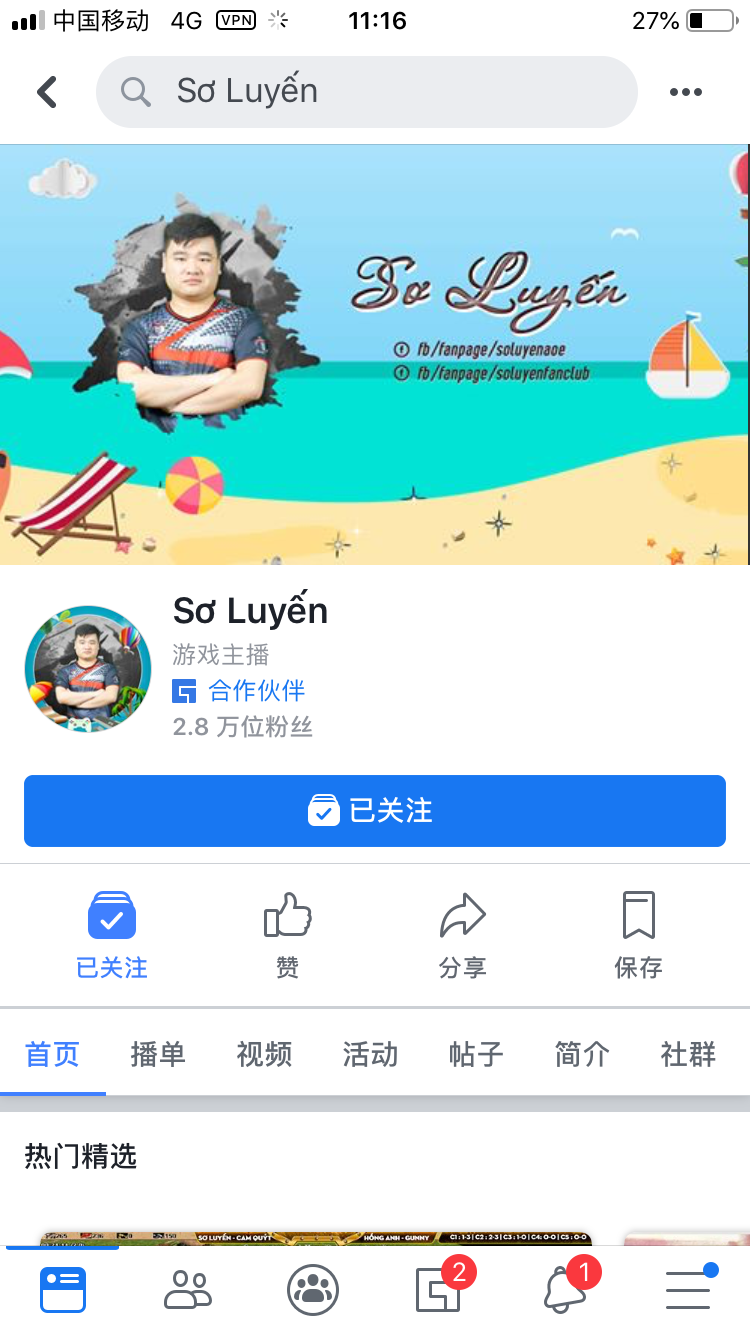Open the Groups icon in bottom navigation
Screen dimensions: 750x1334
click(313, 1289)
